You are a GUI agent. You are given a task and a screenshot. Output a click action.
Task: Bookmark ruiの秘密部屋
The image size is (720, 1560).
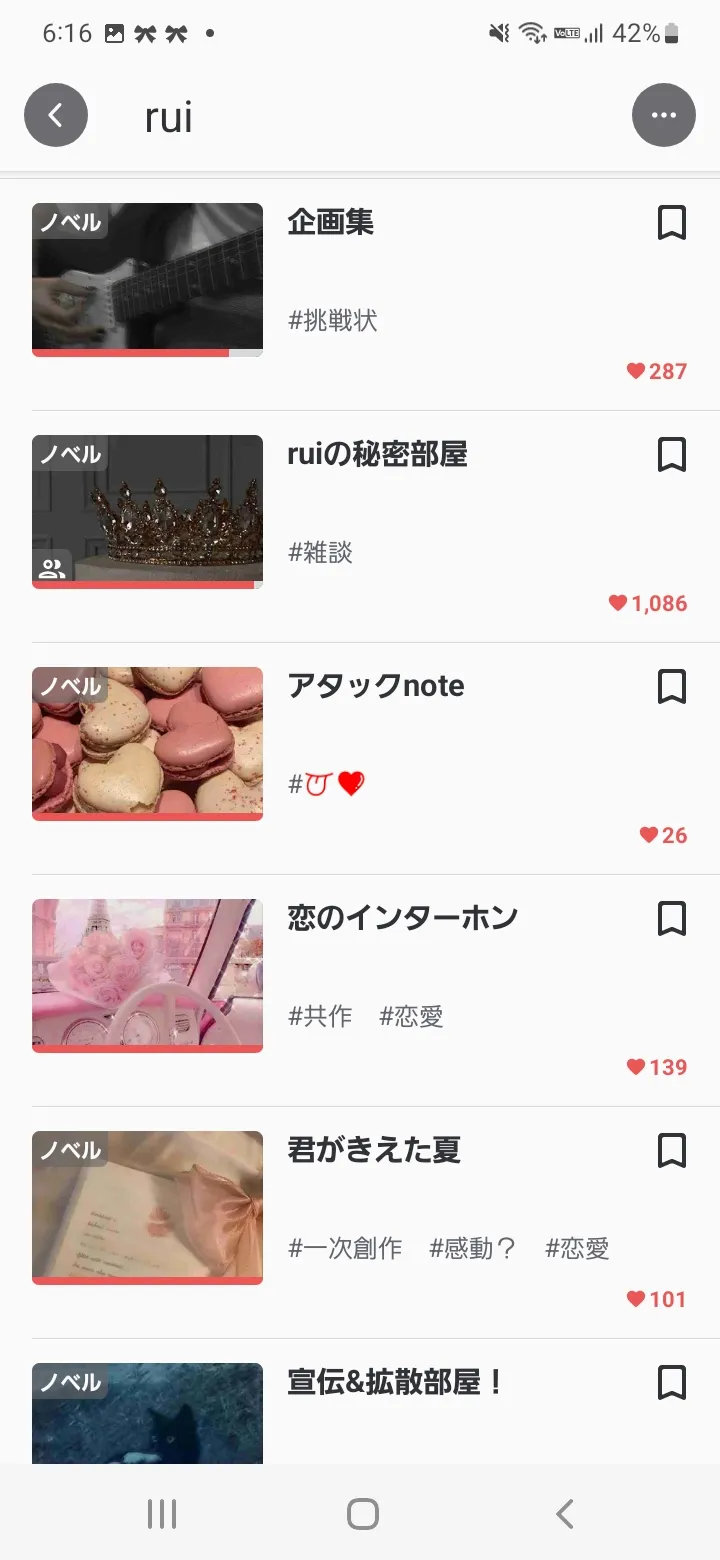click(x=672, y=455)
